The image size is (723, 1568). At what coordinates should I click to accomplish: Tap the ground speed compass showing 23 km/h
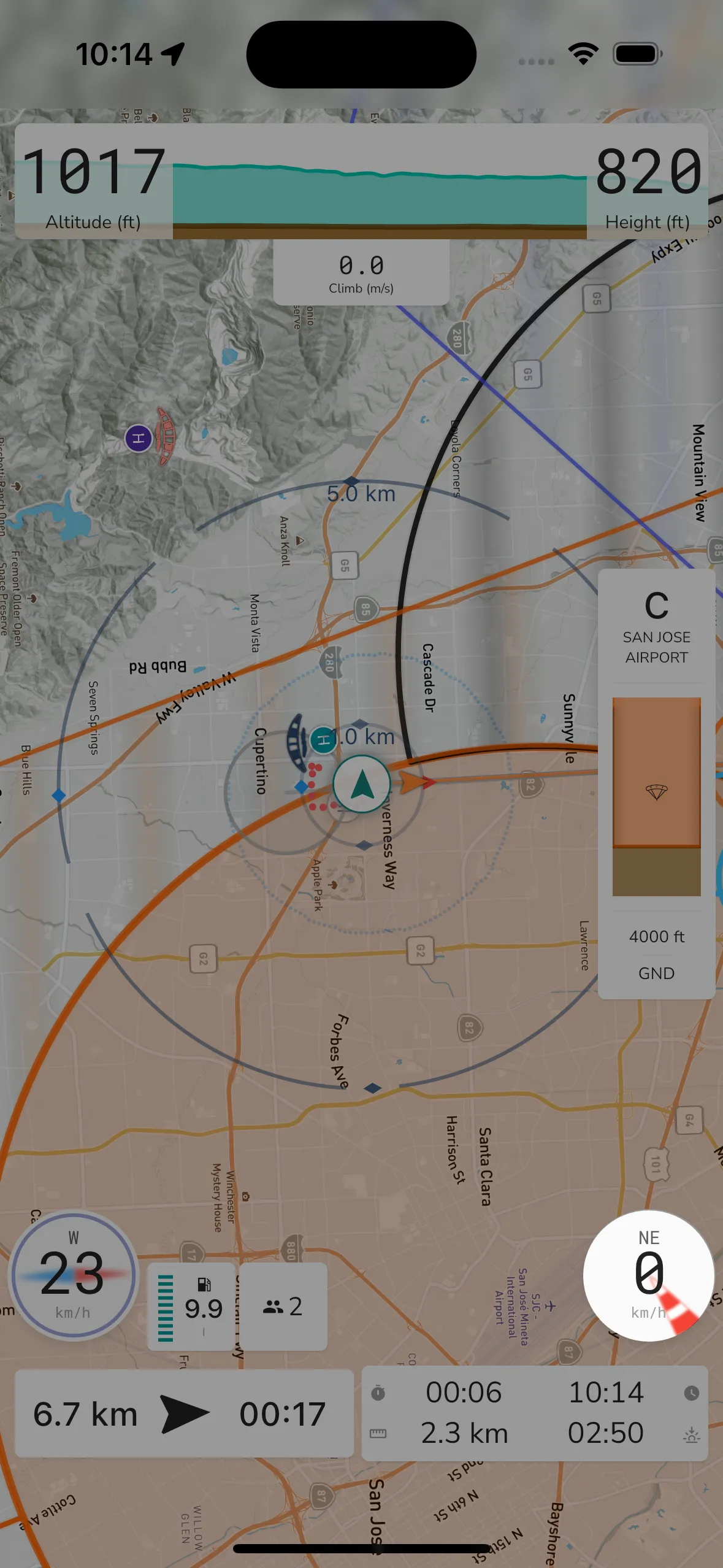(73, 1275)
